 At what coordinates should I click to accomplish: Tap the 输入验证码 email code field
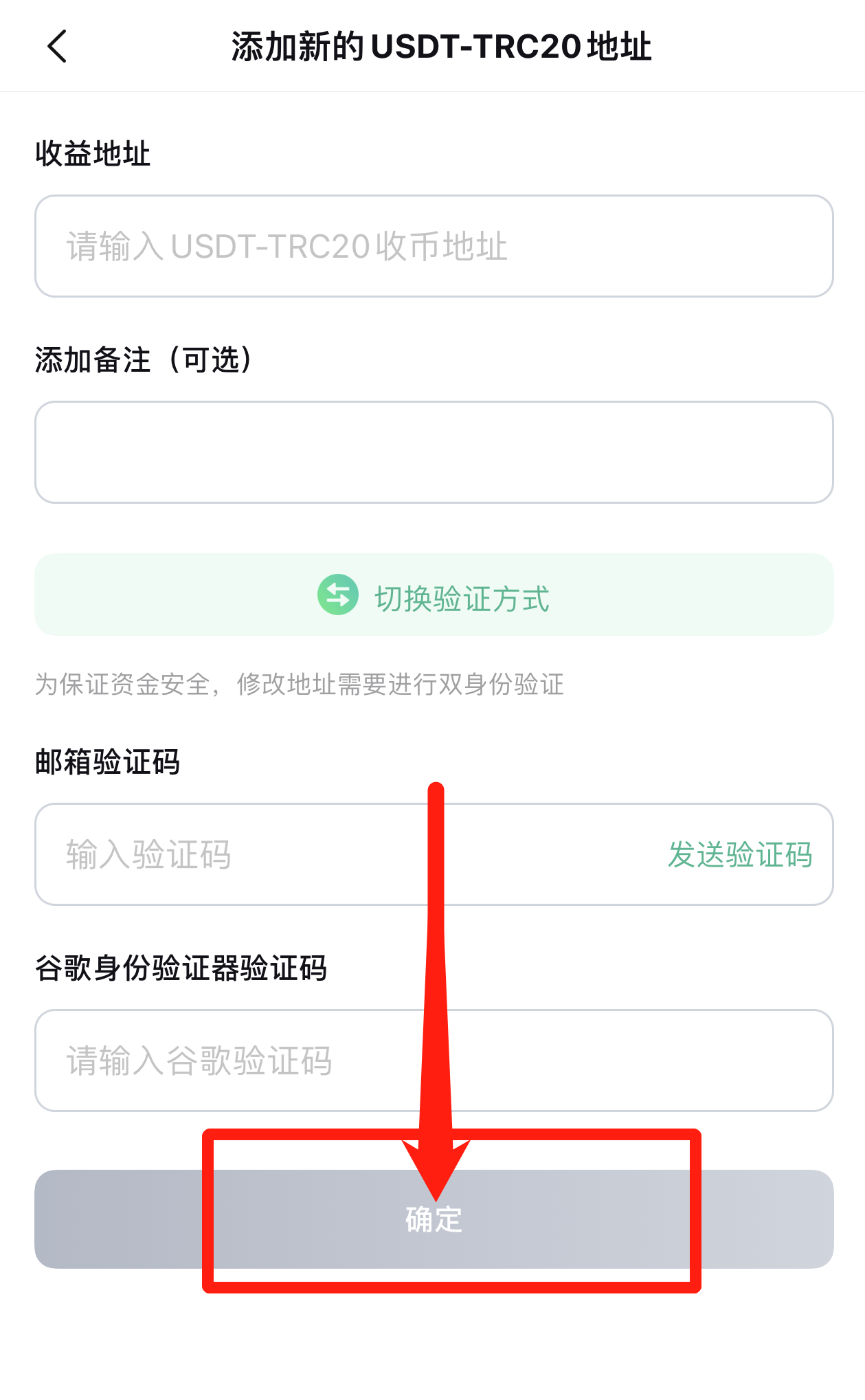click(x=344, y=854)
